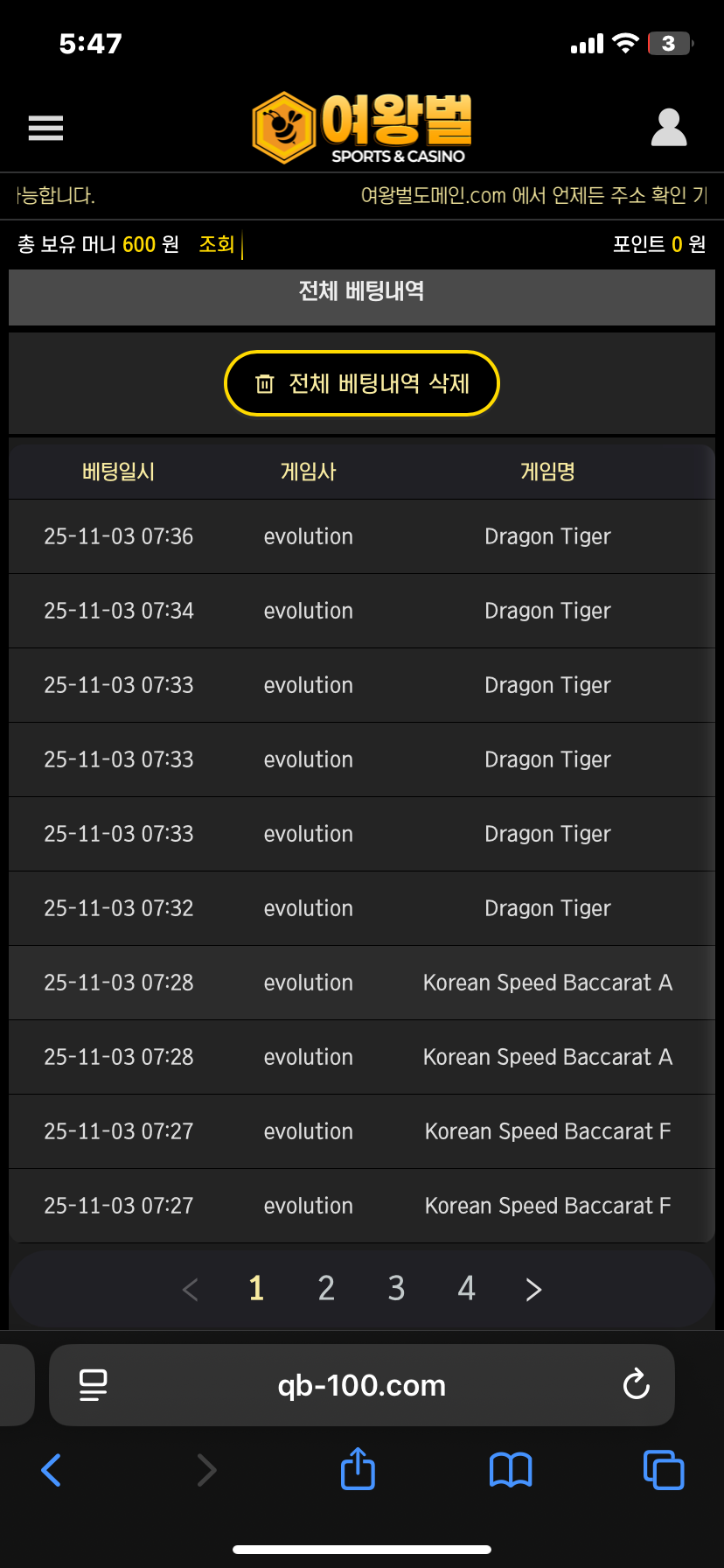The image size is (724, 1568).
Task: Tap the previous page arrow in pagination
Action: pos(190,1289)
